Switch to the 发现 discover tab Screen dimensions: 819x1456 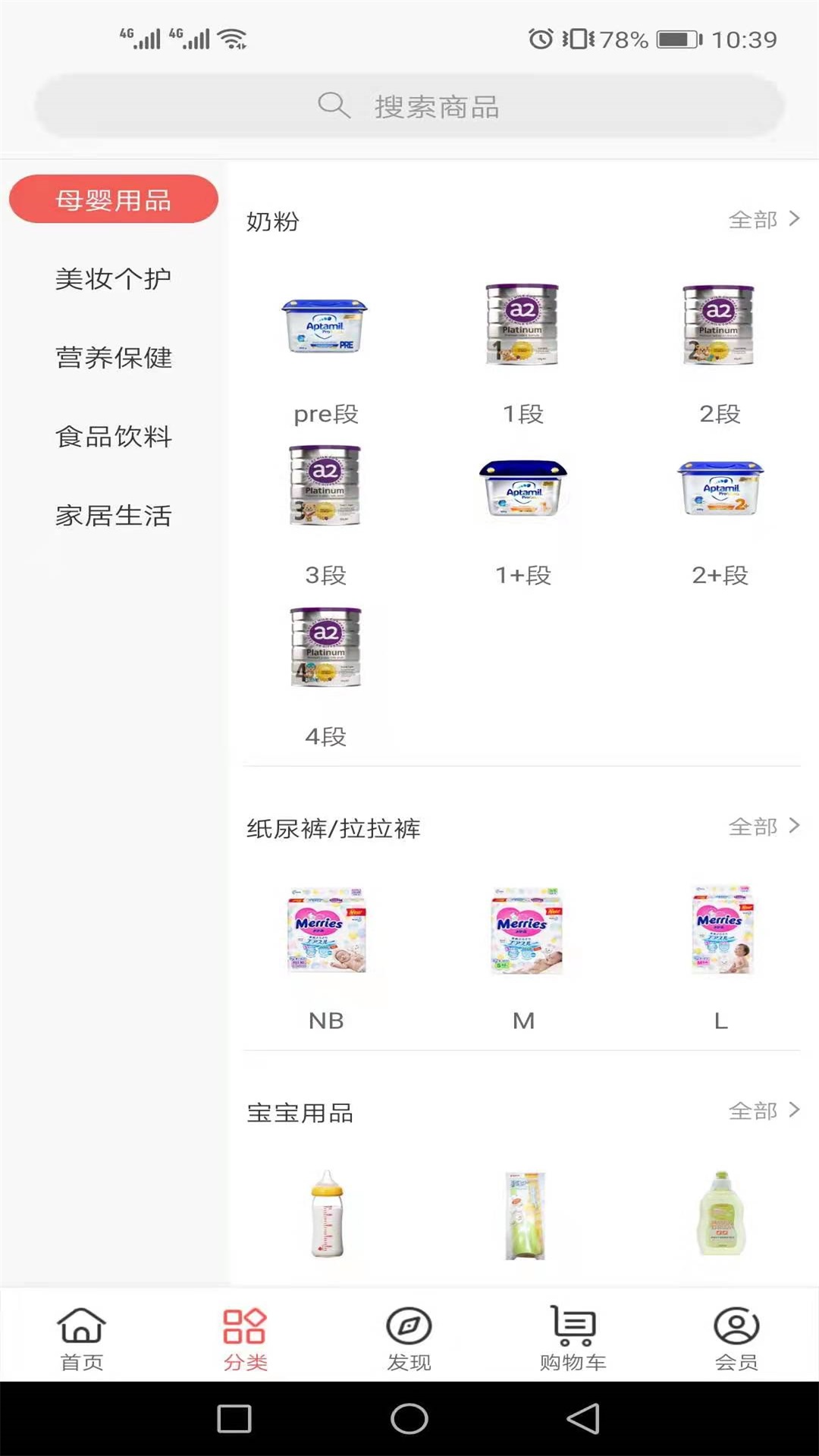[x=409, y=1338]
